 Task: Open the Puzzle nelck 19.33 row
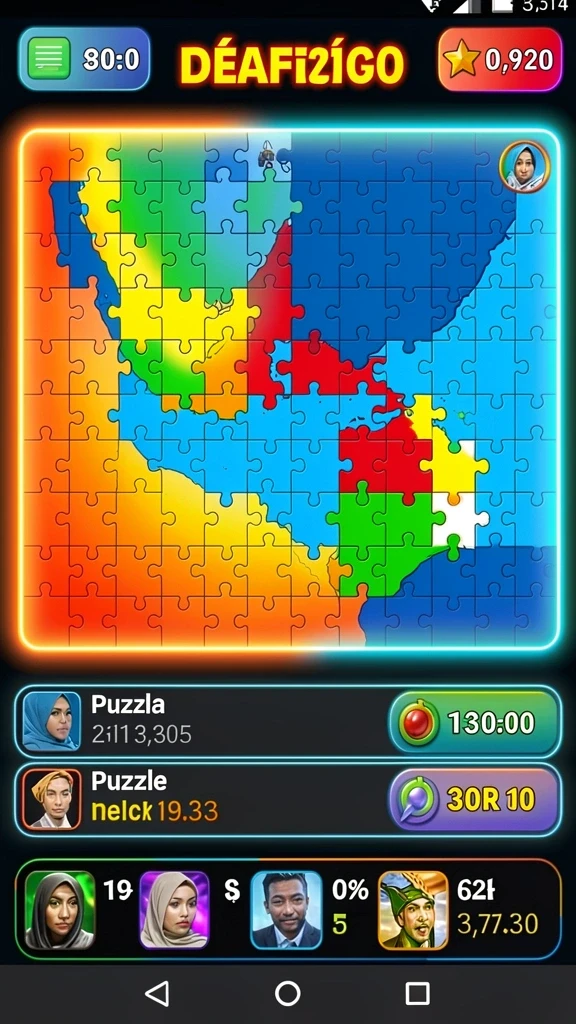point(288,799)
